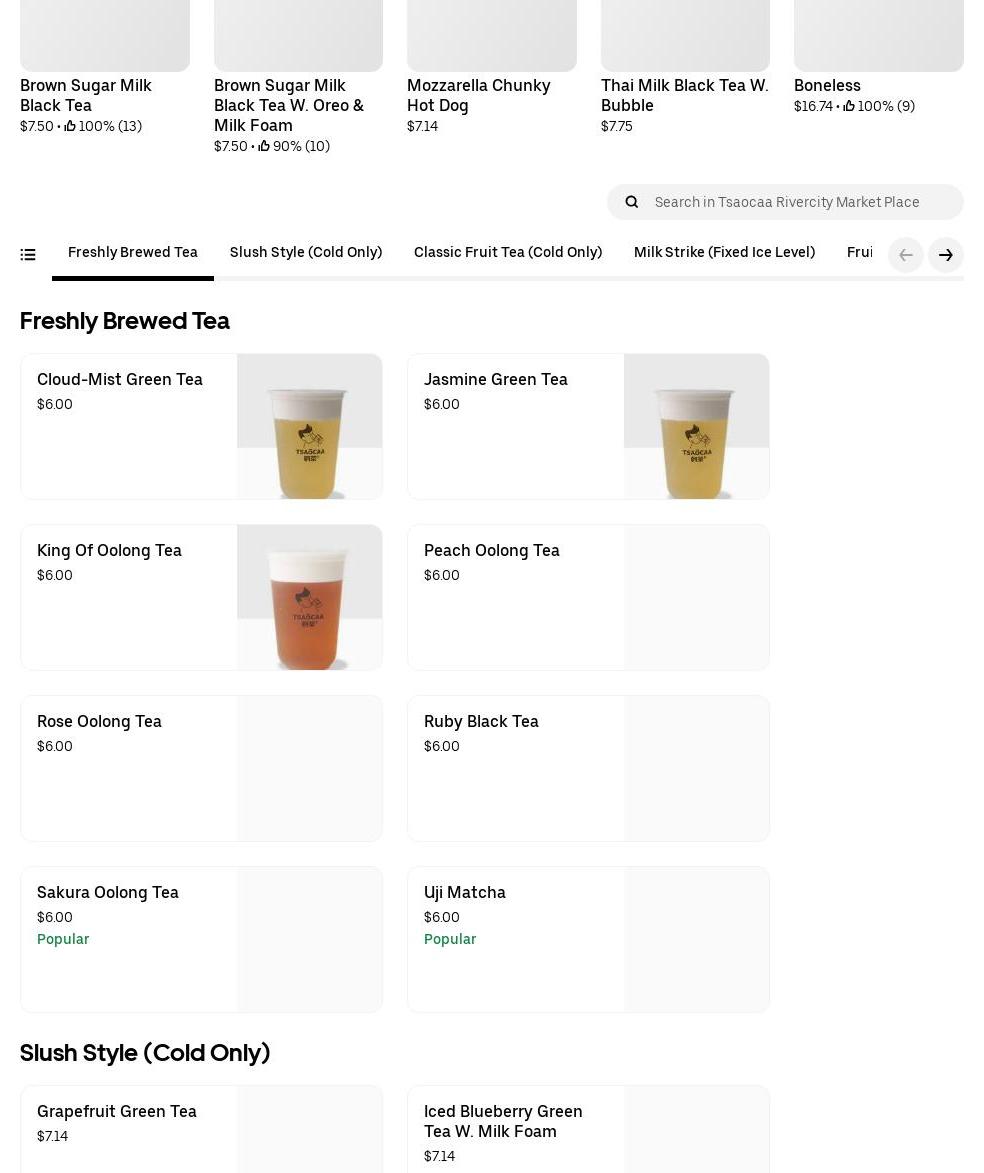Viewport: 984px width, 1173px height.
Task: Select the Freshly Brewed Tea tab
Action: point(132,253)
